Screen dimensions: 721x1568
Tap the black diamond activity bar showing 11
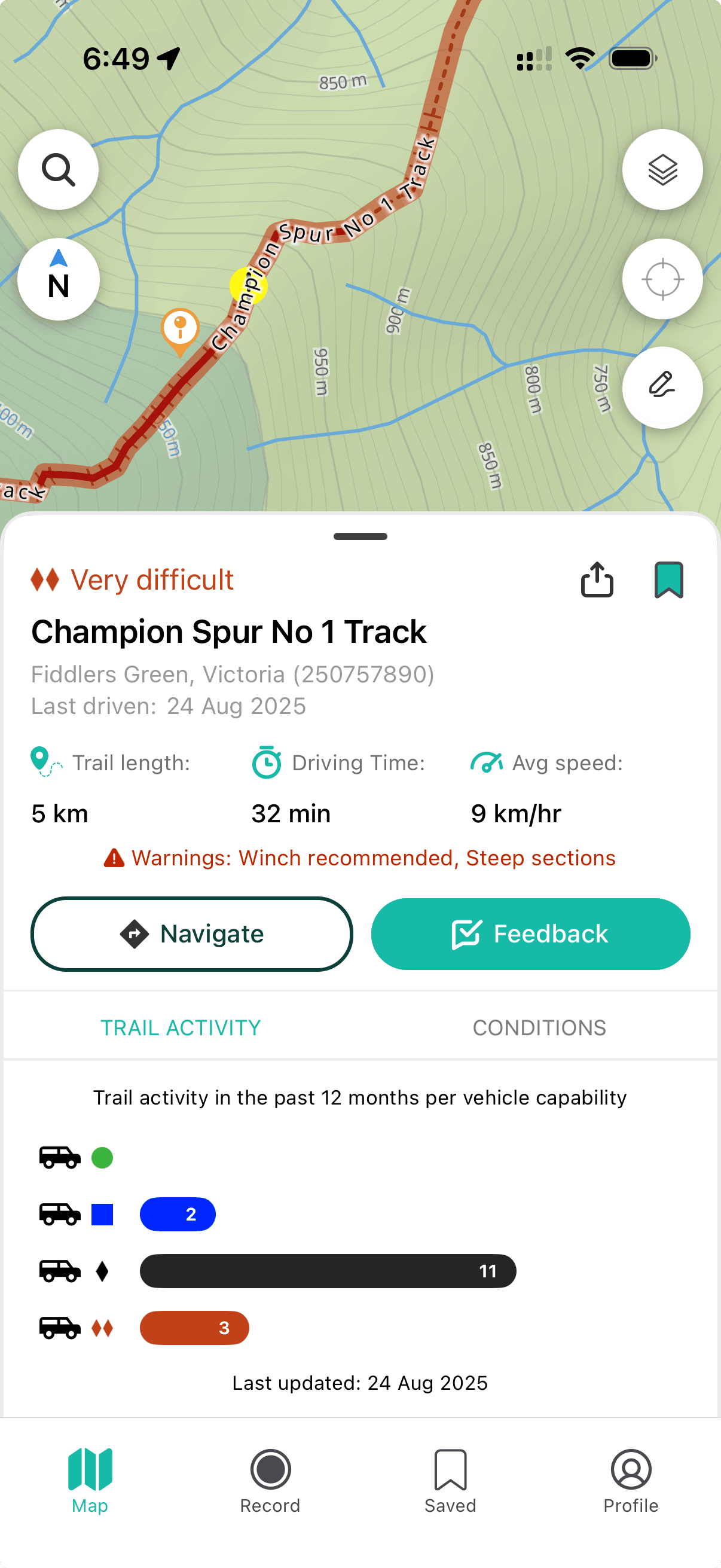[328, 1270]
